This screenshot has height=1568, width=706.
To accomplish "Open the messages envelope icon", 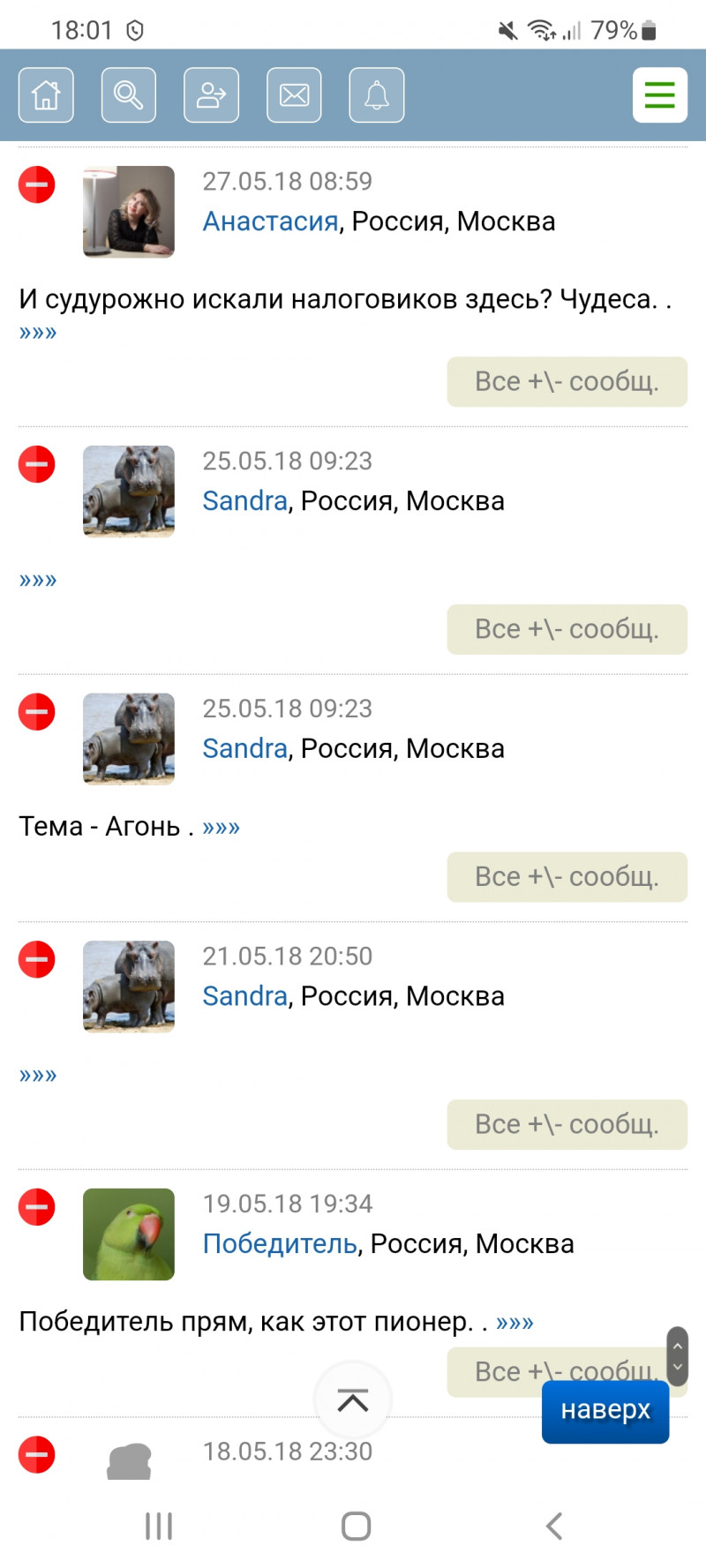I will (x=294, y=94).
